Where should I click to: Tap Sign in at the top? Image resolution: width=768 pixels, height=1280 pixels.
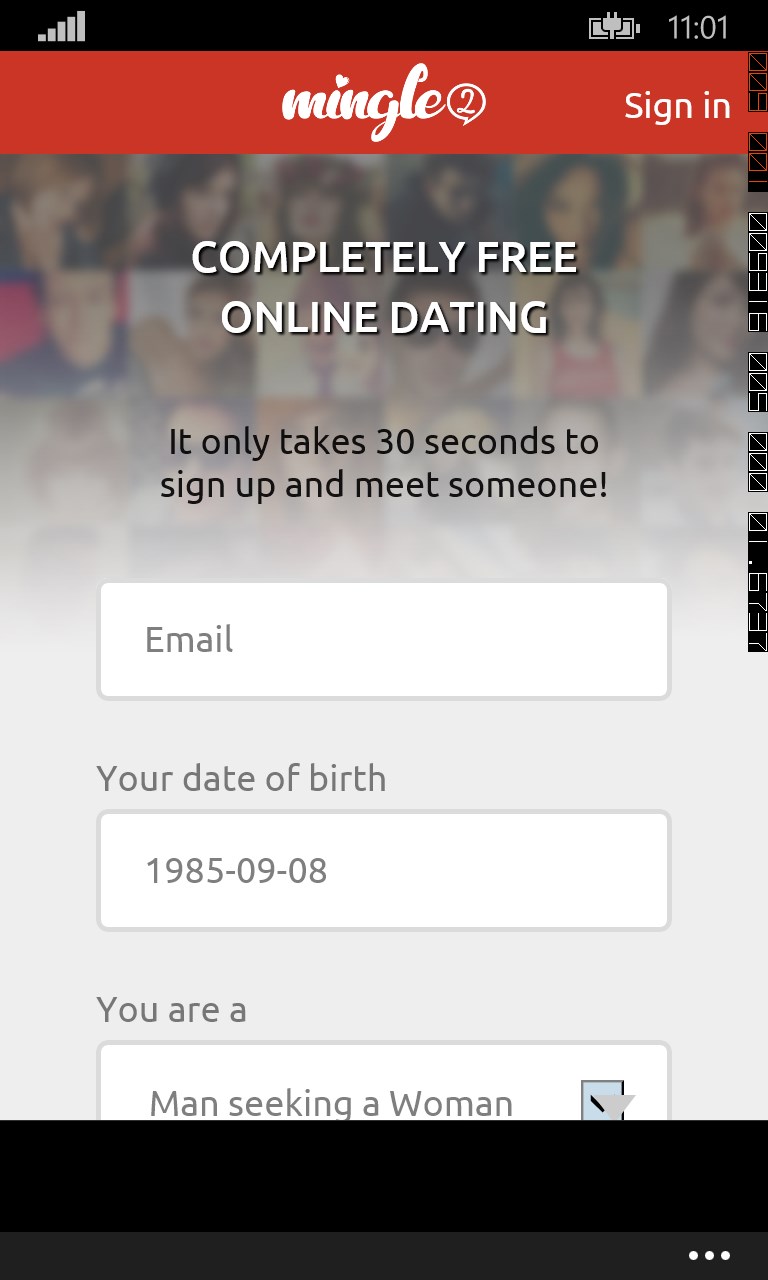[x=677, y=106]
